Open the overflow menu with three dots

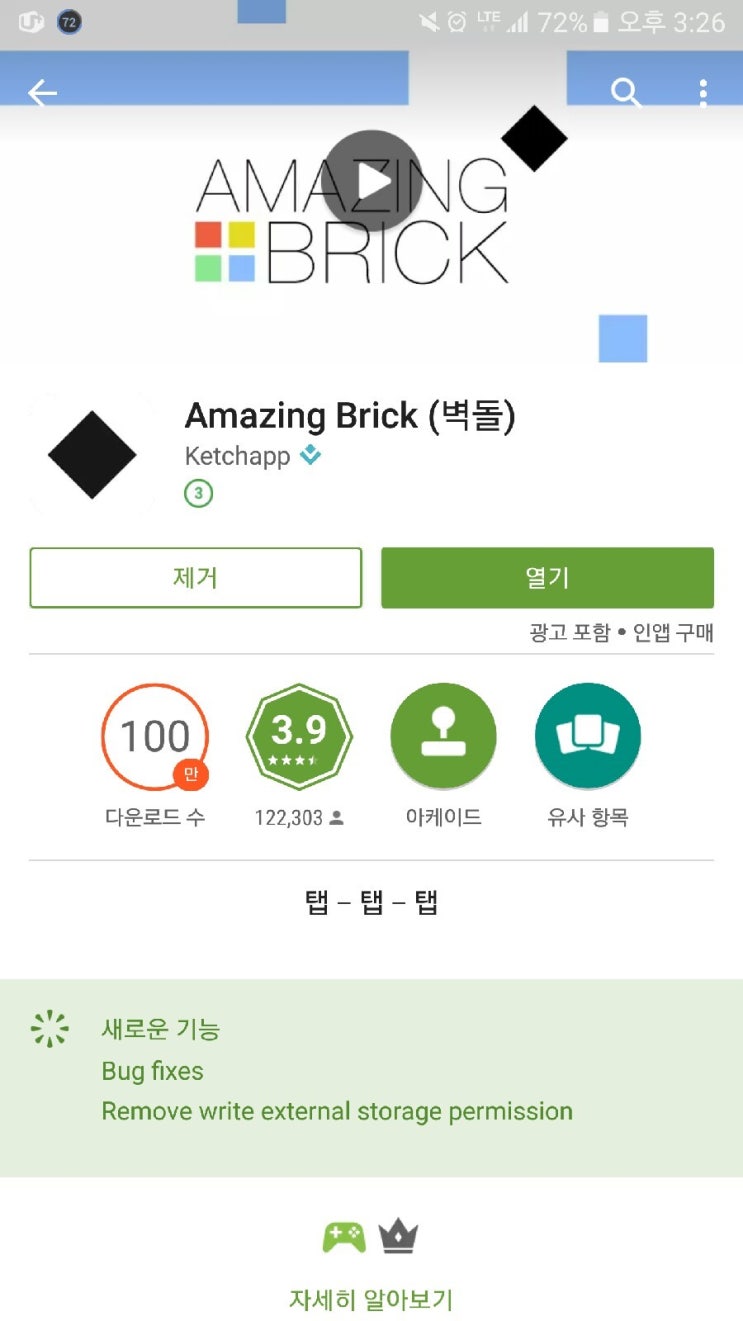(x=703, y=92)
